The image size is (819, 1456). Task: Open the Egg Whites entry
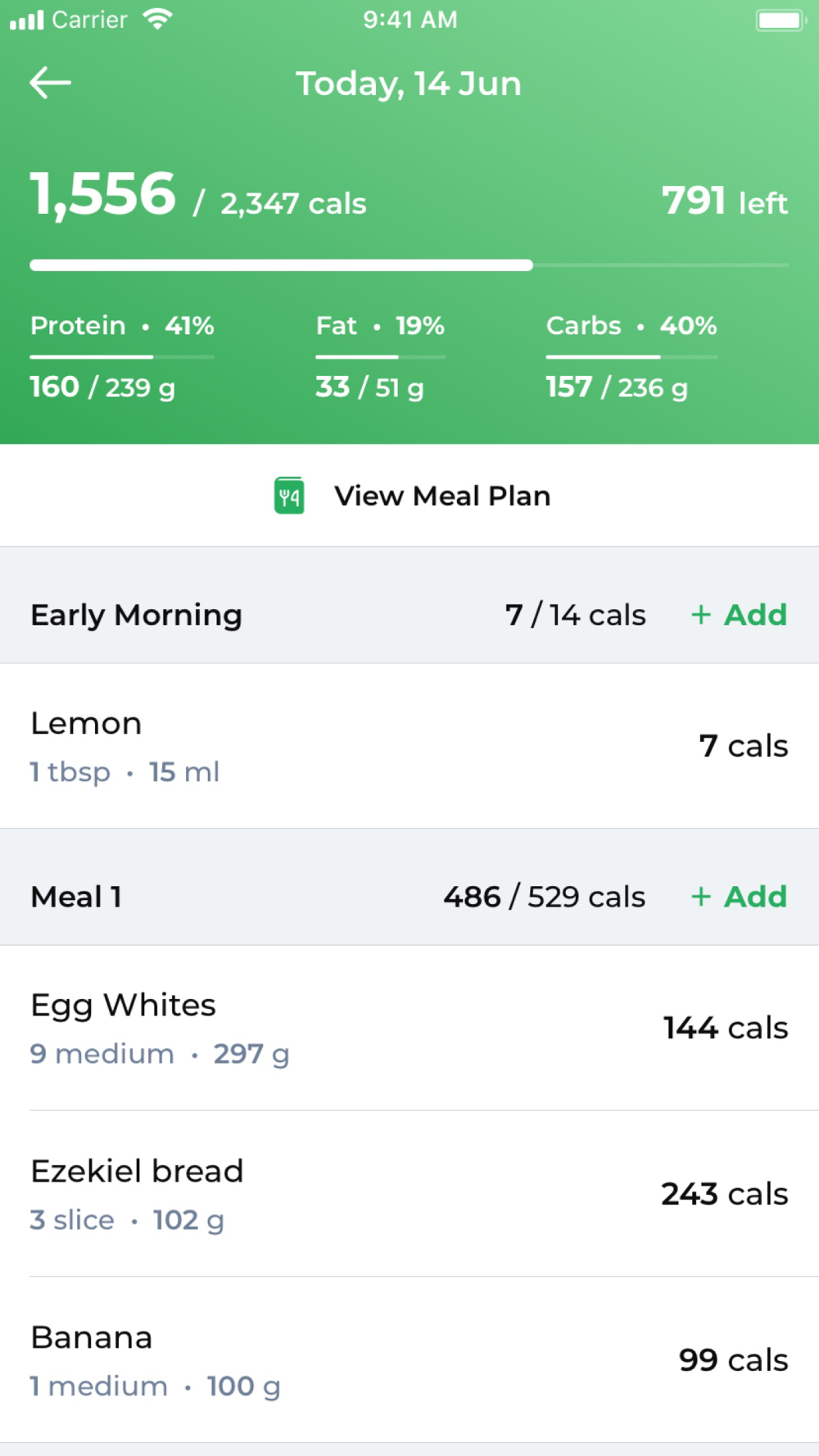point(409,1028)
